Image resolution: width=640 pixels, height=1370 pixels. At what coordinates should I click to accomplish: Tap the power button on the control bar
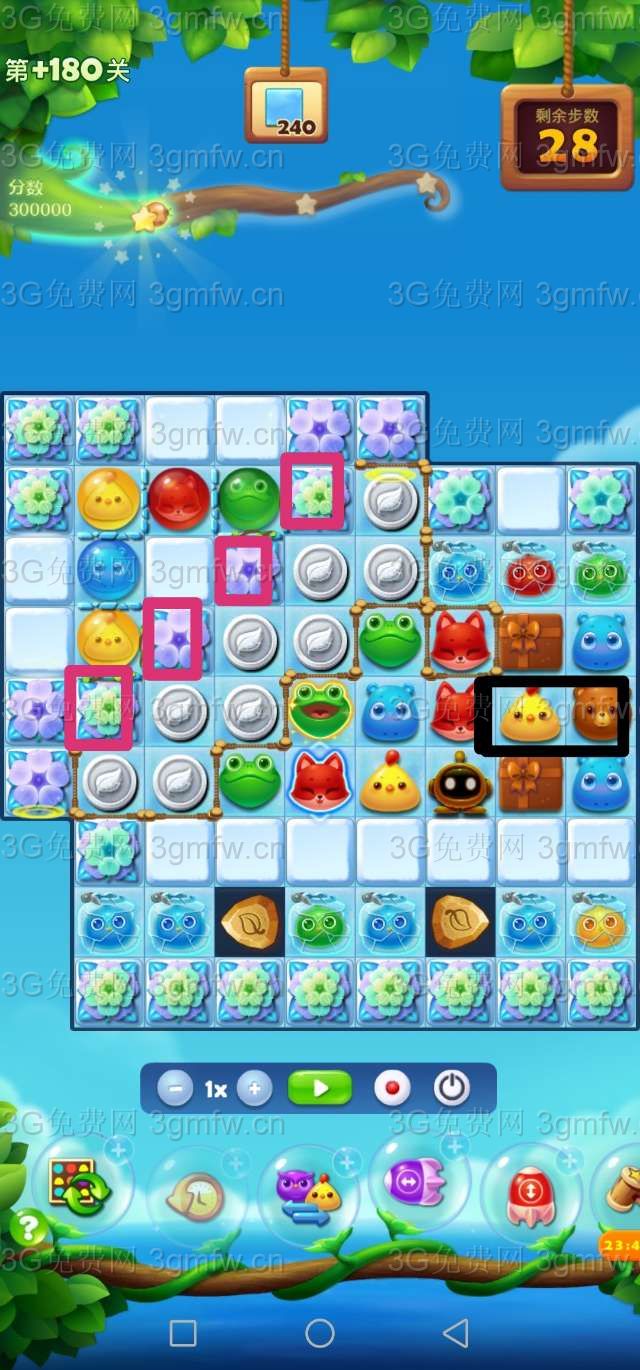(x=451, y=1088)
